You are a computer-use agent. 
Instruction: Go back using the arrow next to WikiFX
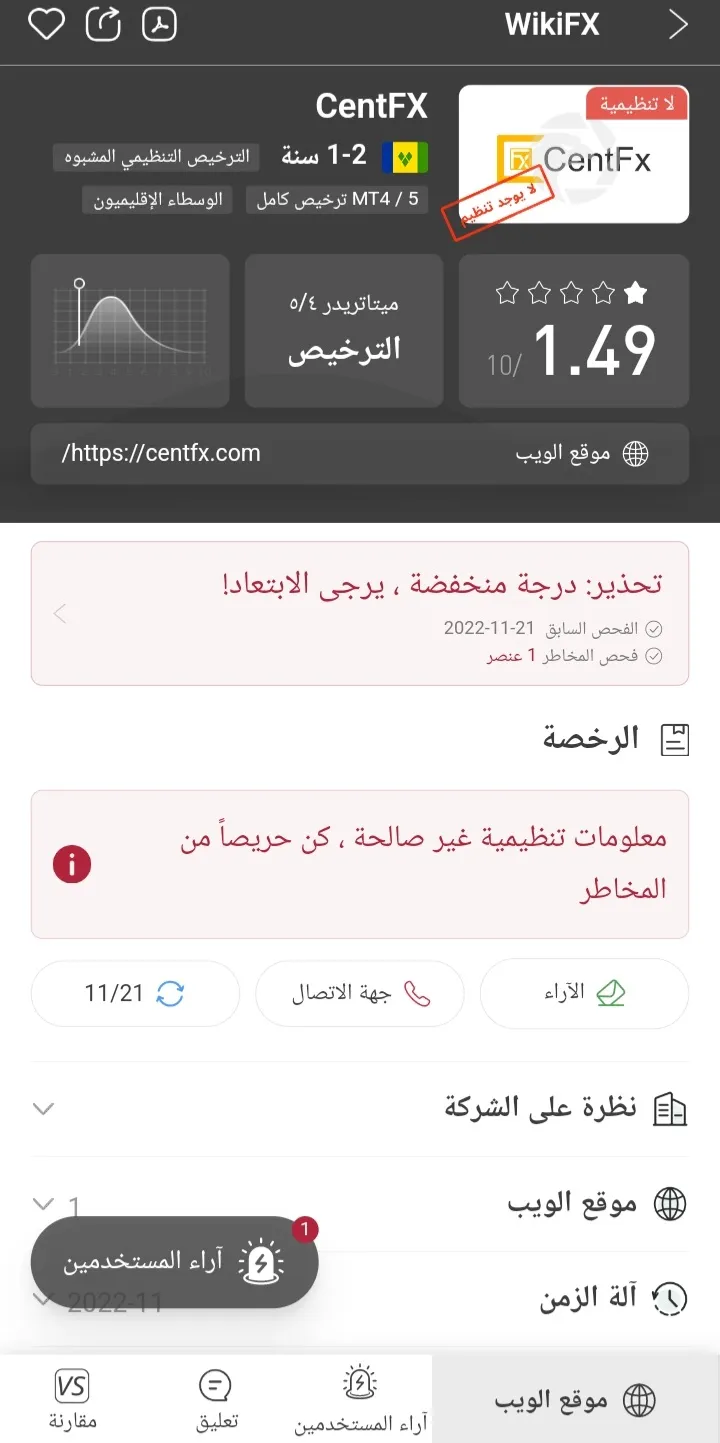pyautogui.click(x=679, y=25)
